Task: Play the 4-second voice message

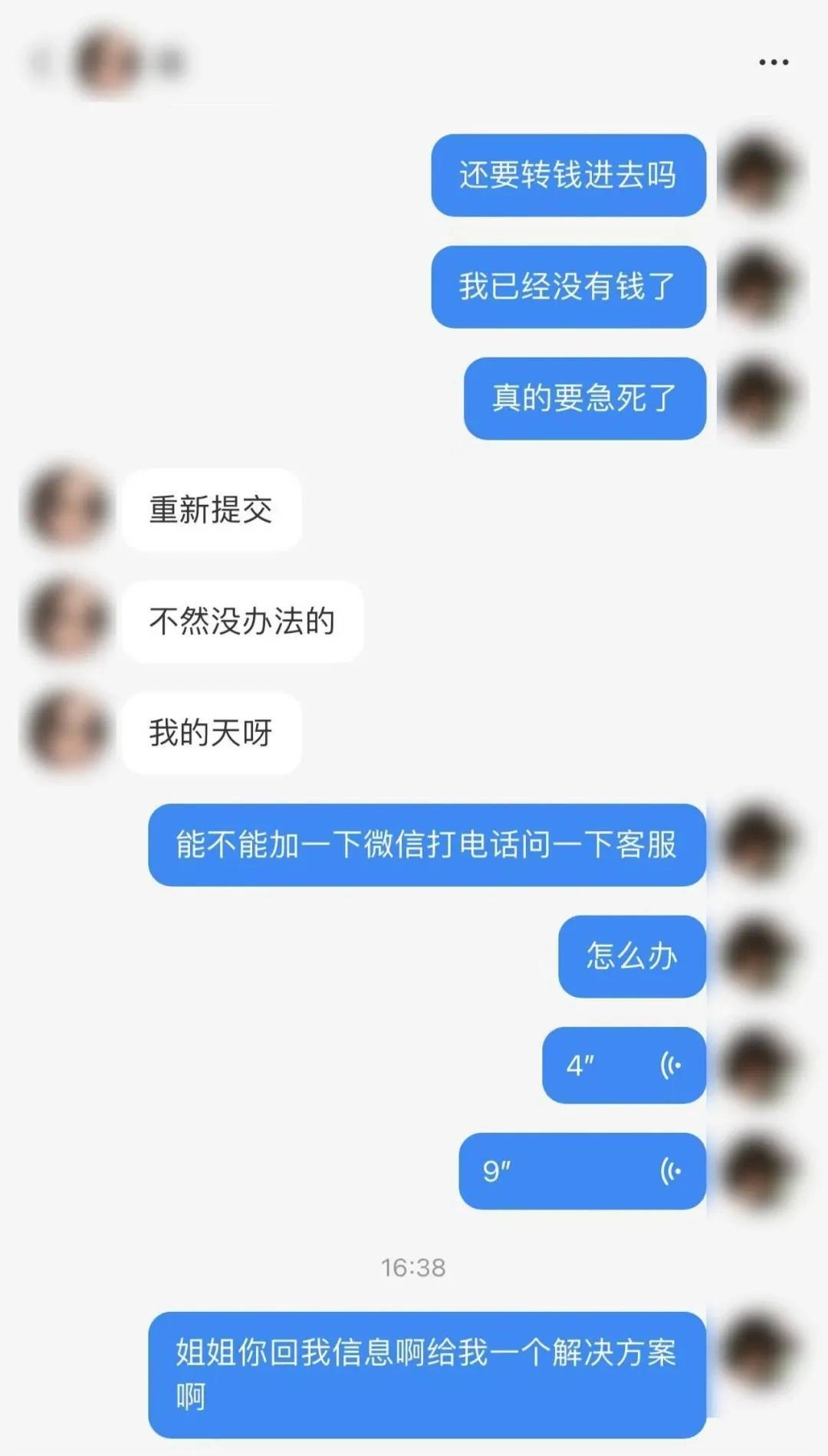Action: point(623,1065)
